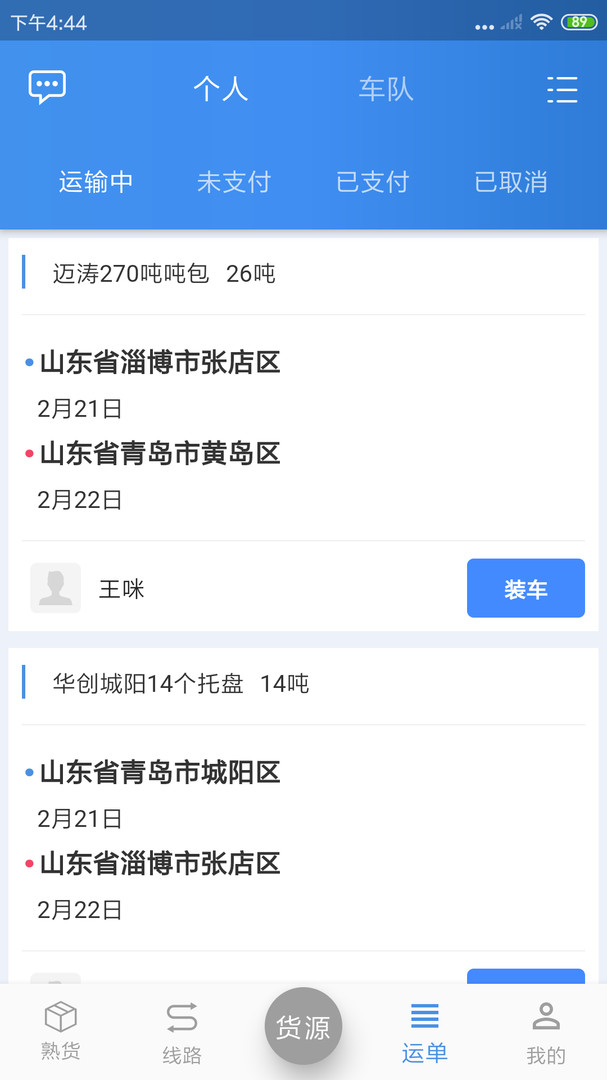Tap 装车 for the 迈涛270吨吨包 order
This screenshot has height=1080, width=607.
click(525, 589)
